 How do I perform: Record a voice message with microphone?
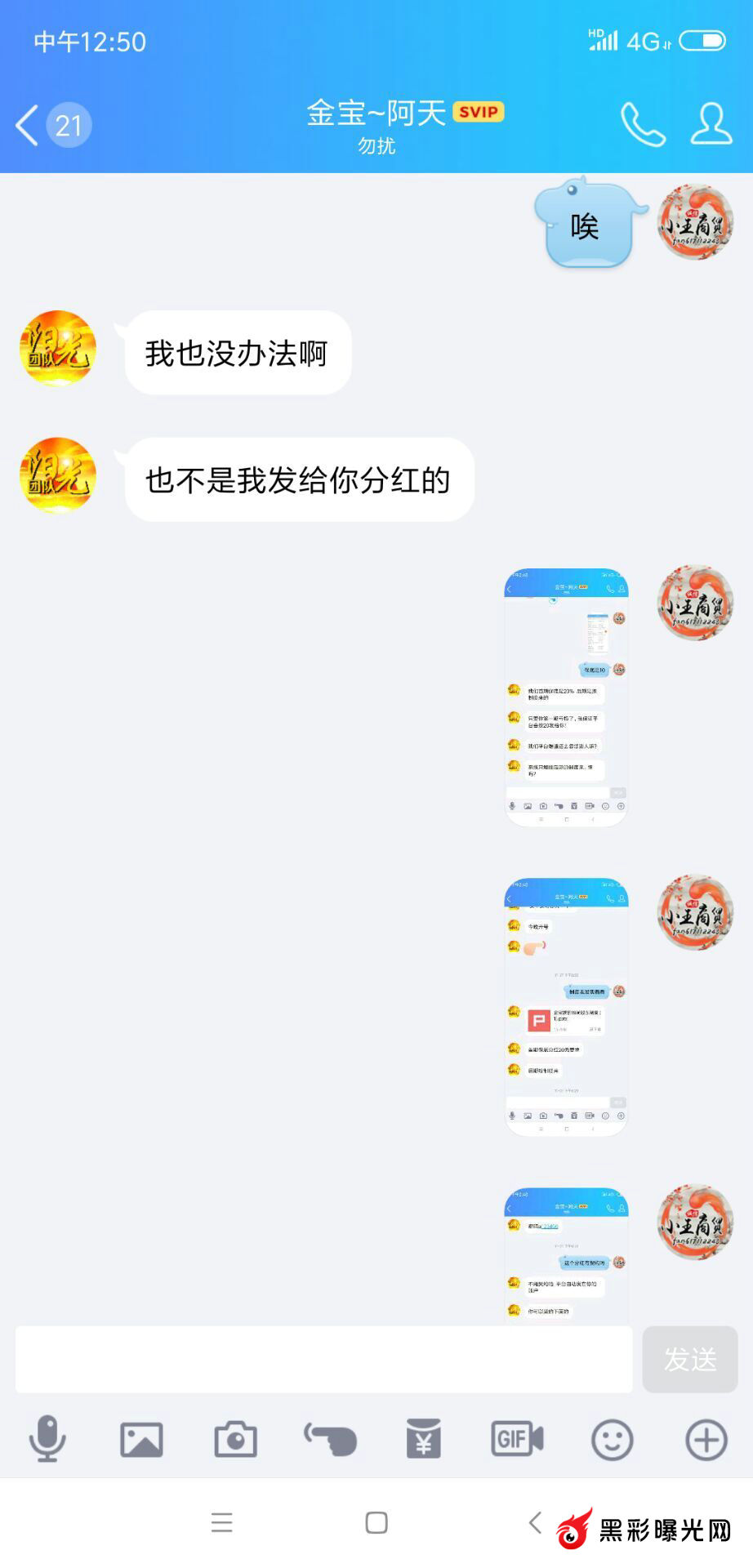47,1439
